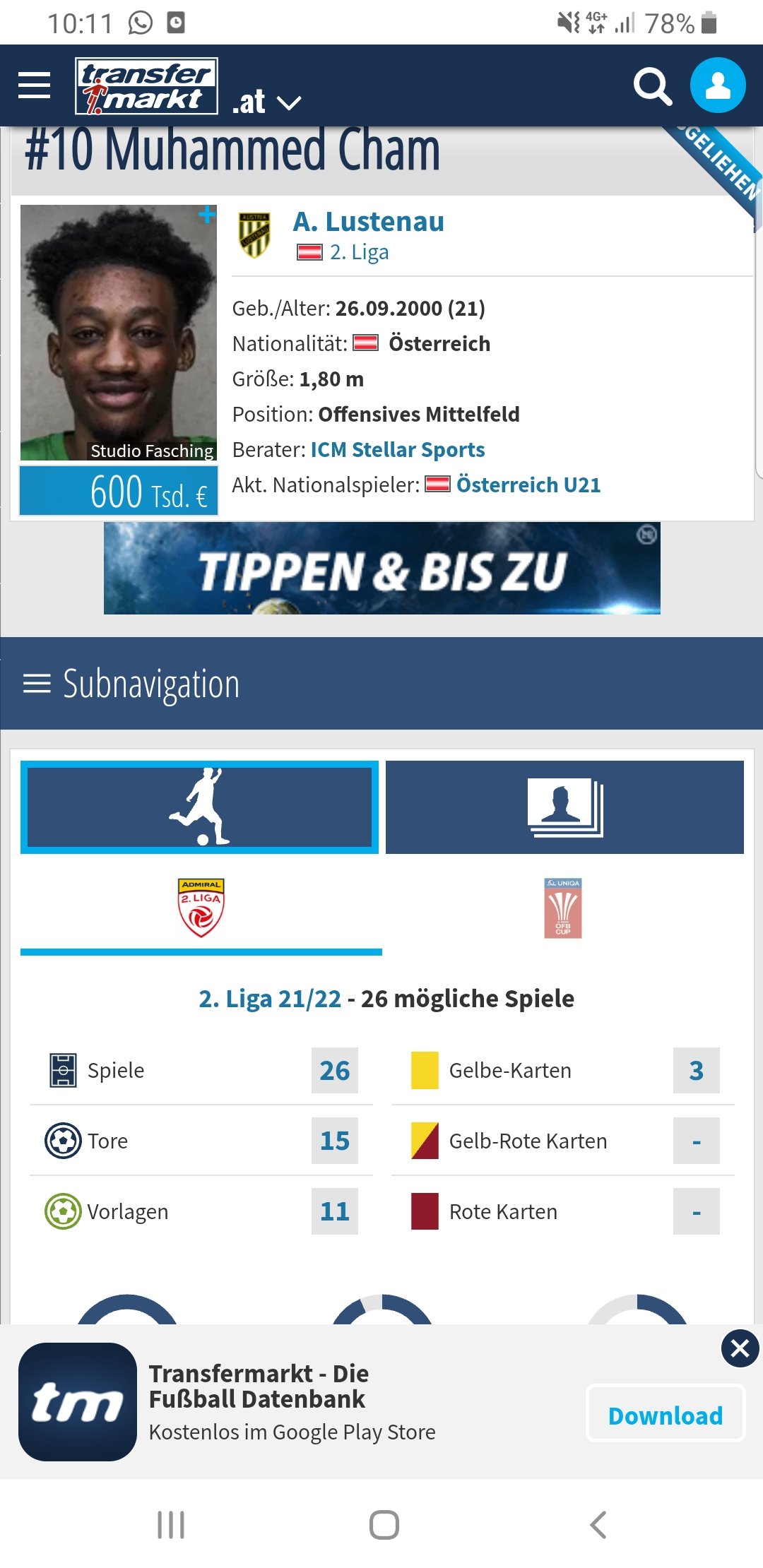Open the 2. Liga league link
Screen dimensions: 763x1568
[x=359, y=252]
